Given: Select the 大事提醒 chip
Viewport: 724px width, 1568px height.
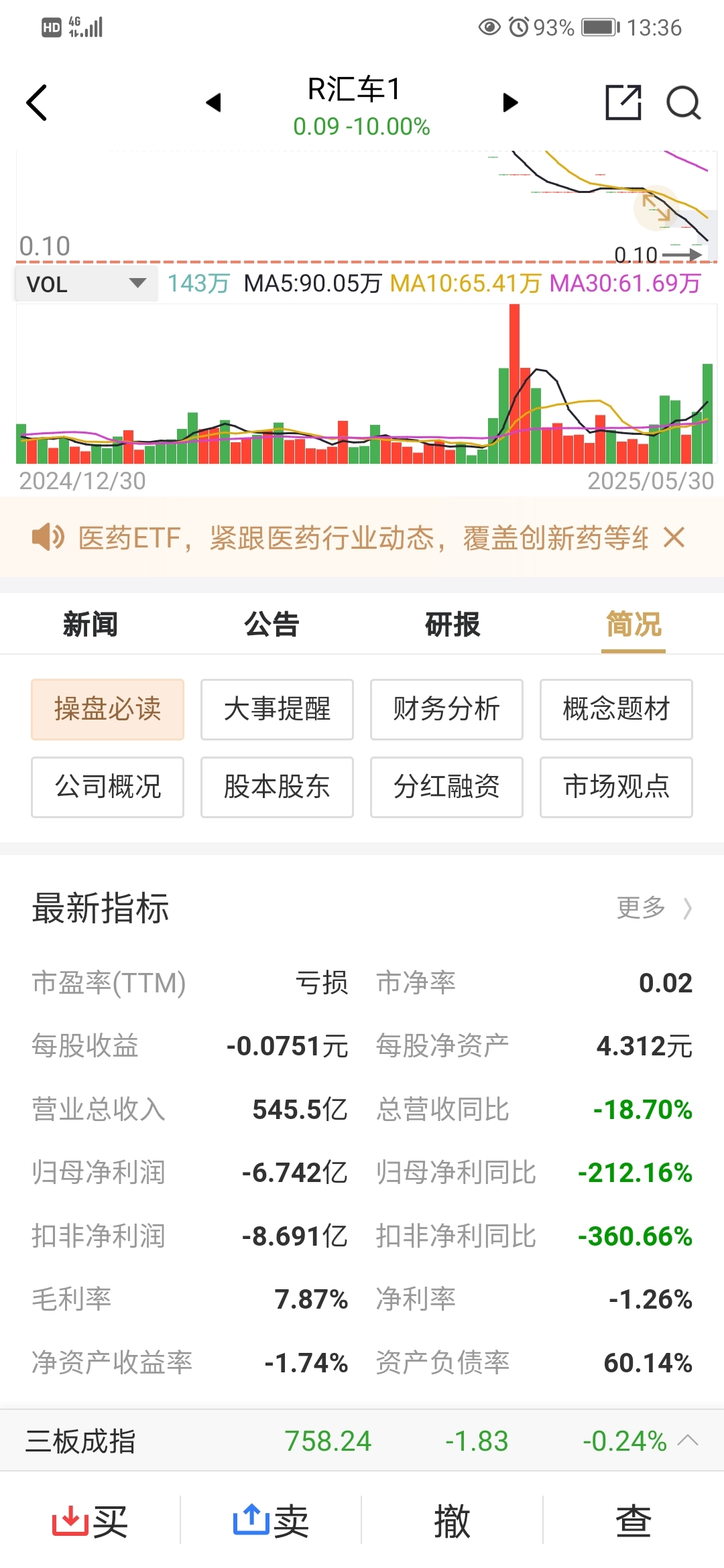Looking at the screenshot, I should click(x=277, y=709).
